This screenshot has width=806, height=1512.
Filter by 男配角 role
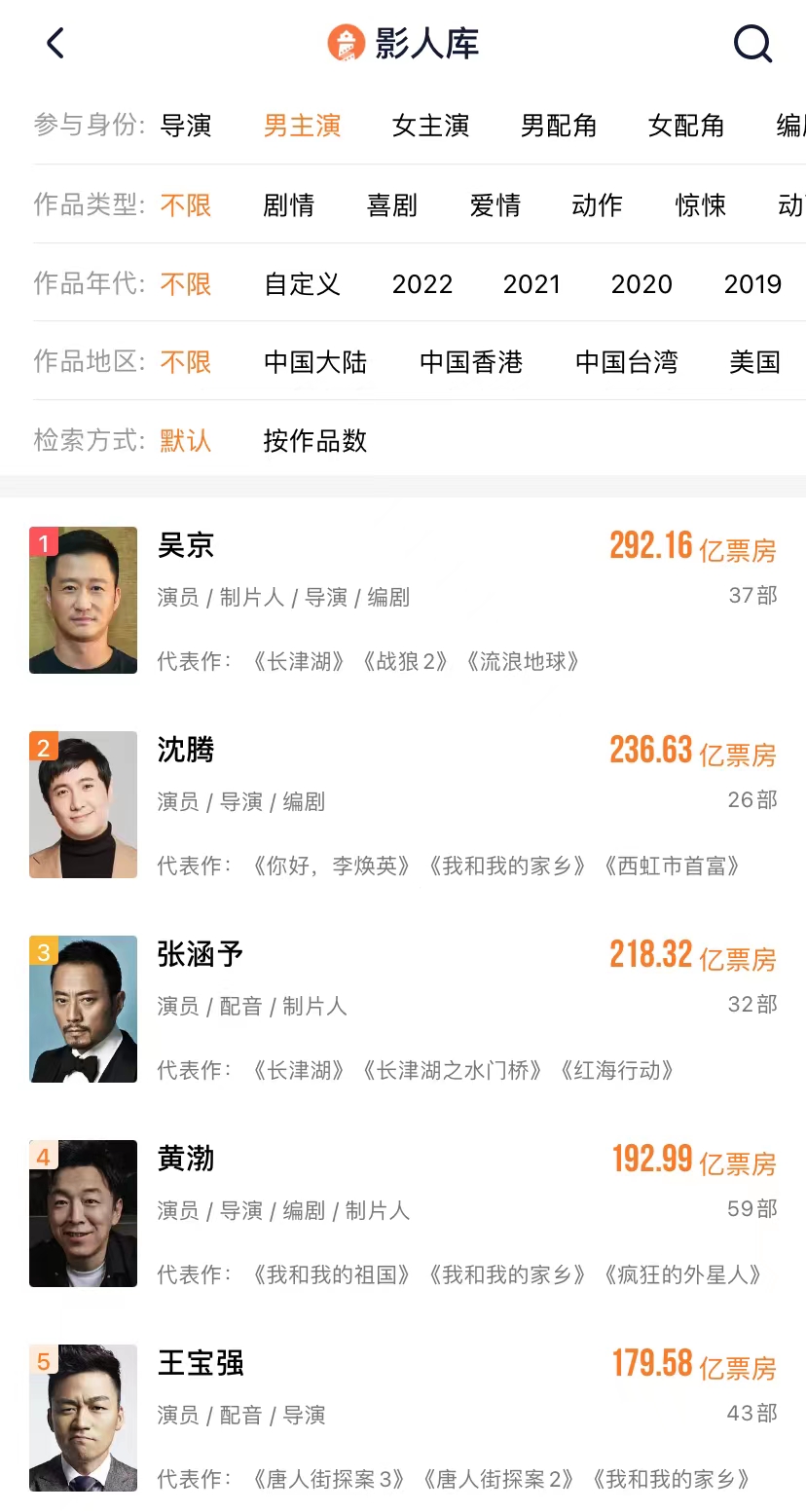(559, 127)
